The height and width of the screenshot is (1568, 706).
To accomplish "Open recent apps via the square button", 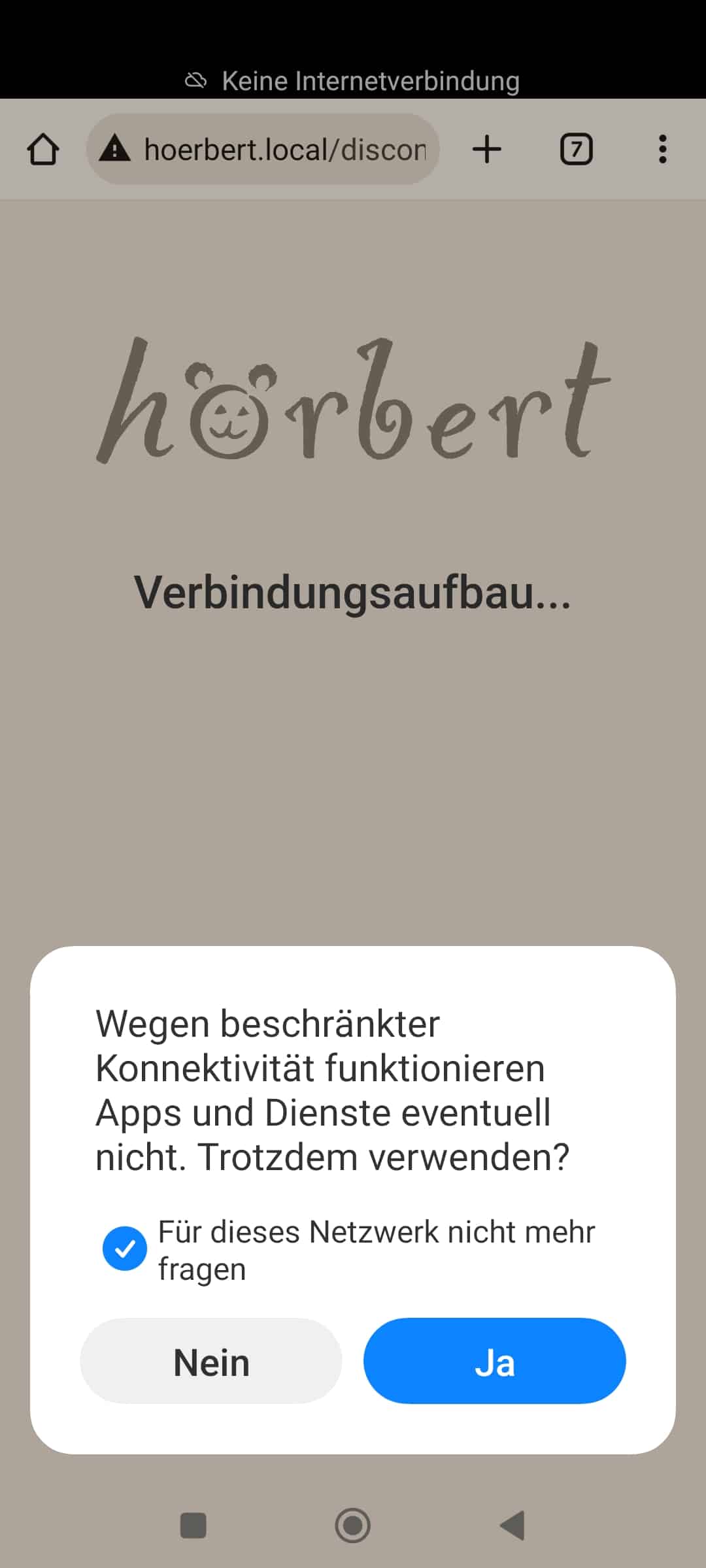I will (193, 1526).
